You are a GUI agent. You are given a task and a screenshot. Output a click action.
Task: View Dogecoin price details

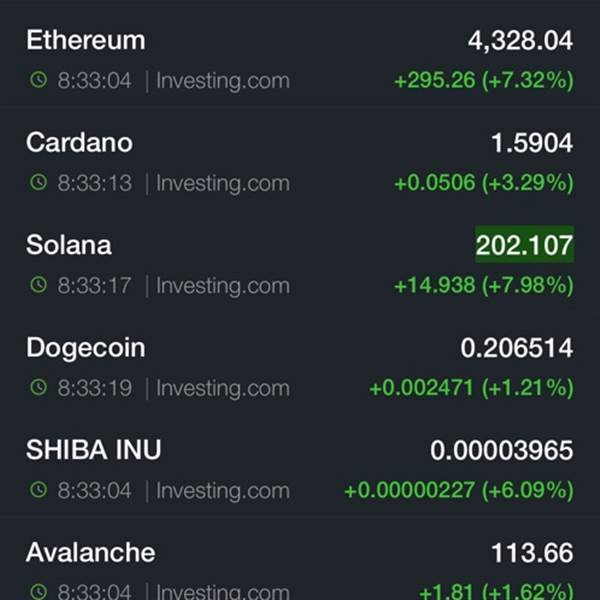pyautogui.click(x=300, y=366)
